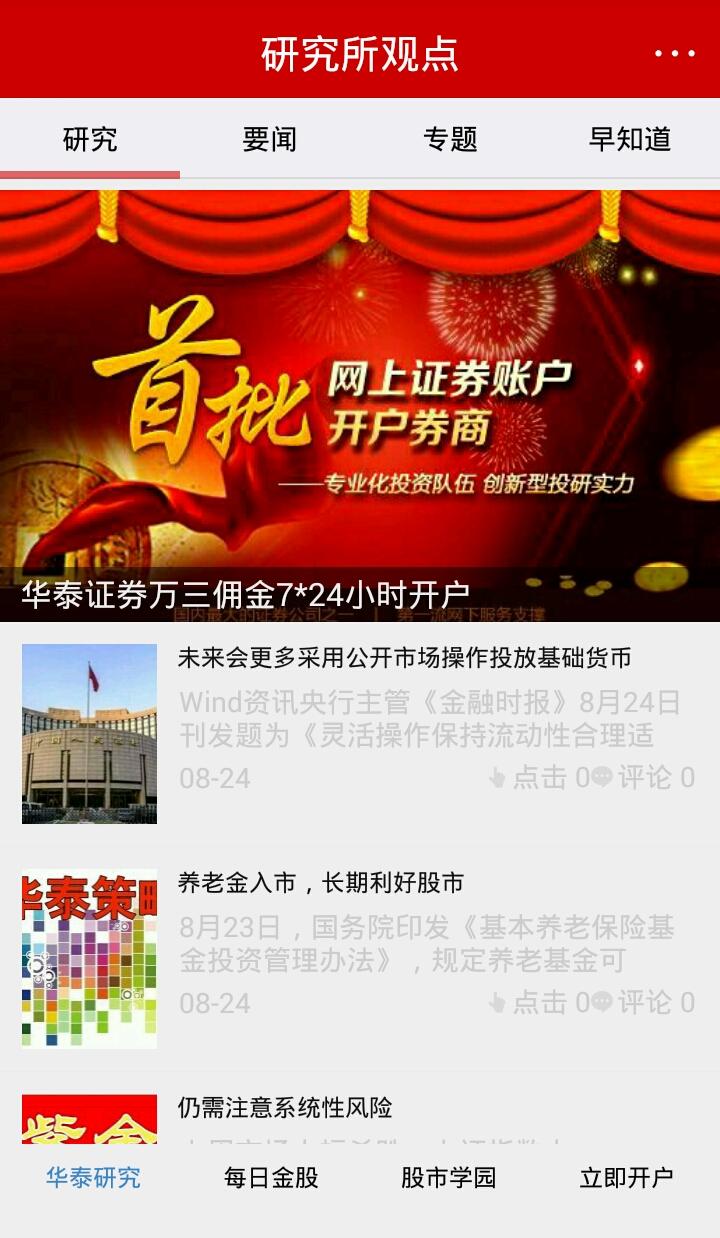
Task: Switch to the 要闻 tab
Action: [269, 139]
